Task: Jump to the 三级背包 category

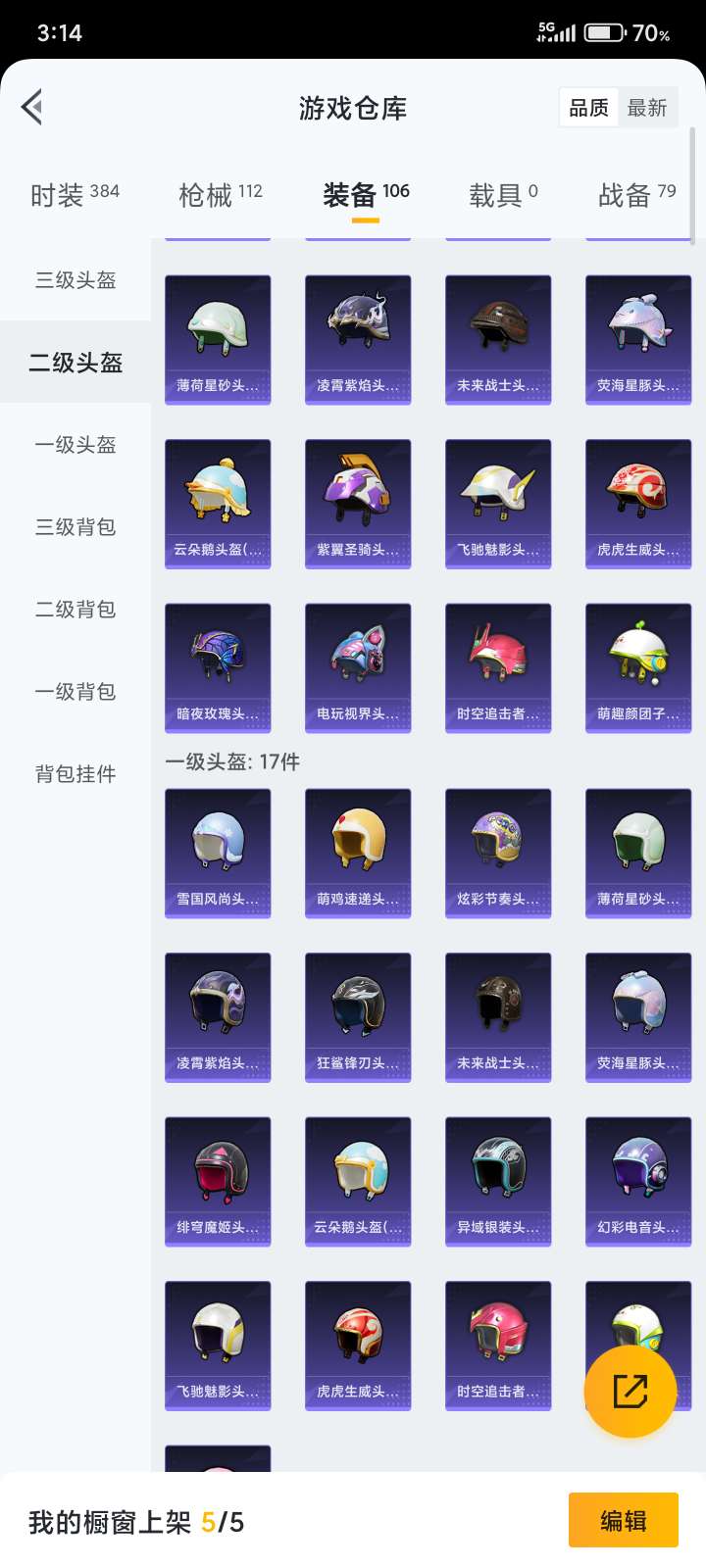Action: pos(76,527)
